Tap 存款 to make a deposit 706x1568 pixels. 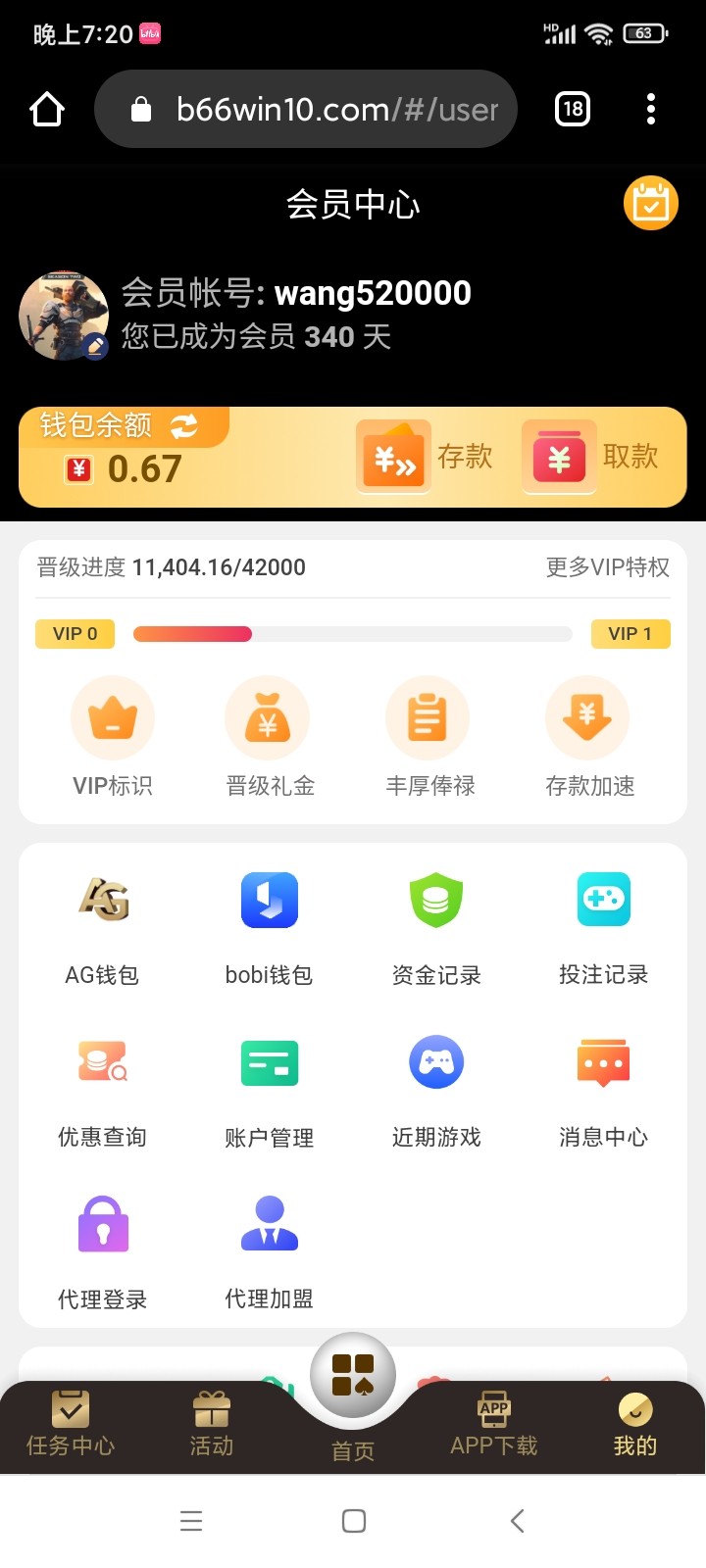[x=426, y=457]
